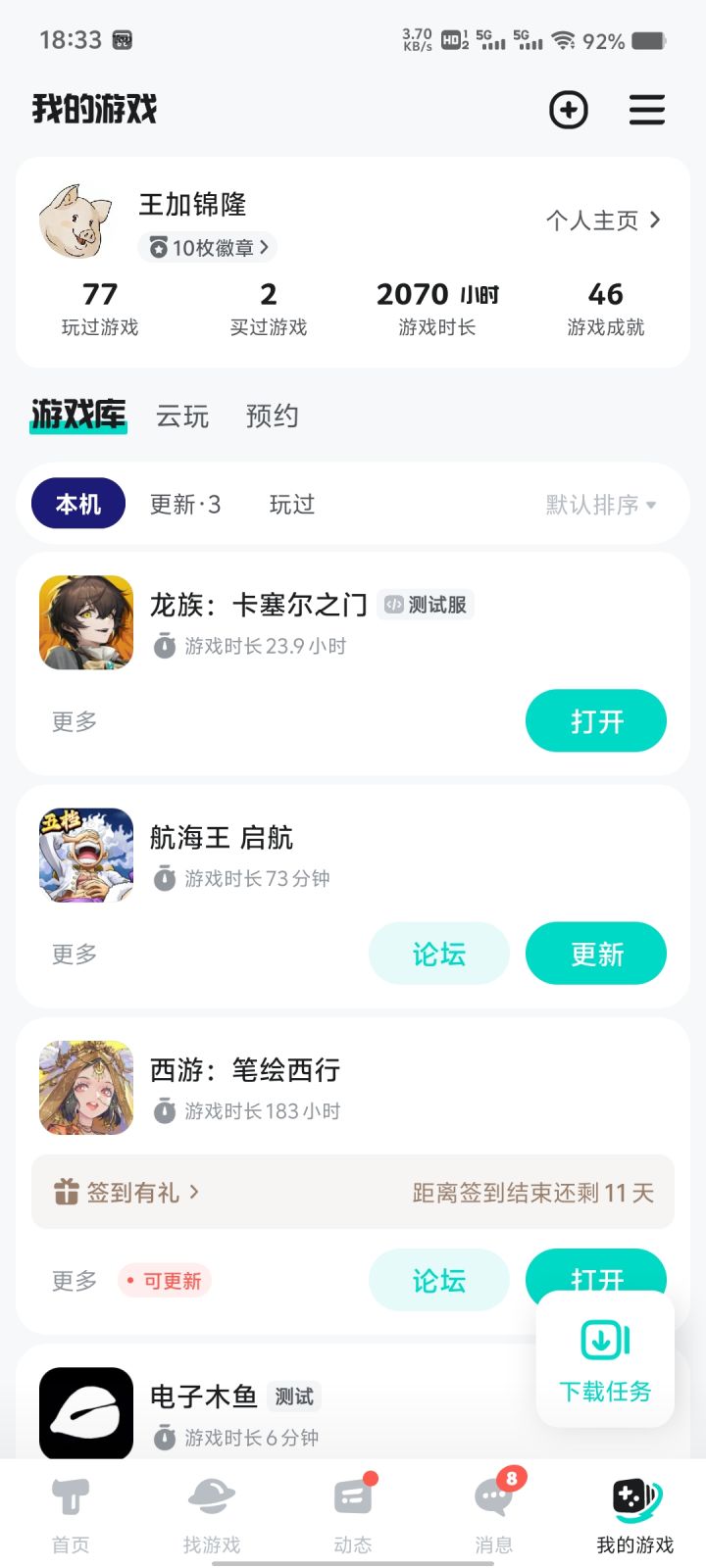Switch to the 云玩 tab
Image resolution: width=706 pixels, height=1568 pixels.
coord(182,416)
